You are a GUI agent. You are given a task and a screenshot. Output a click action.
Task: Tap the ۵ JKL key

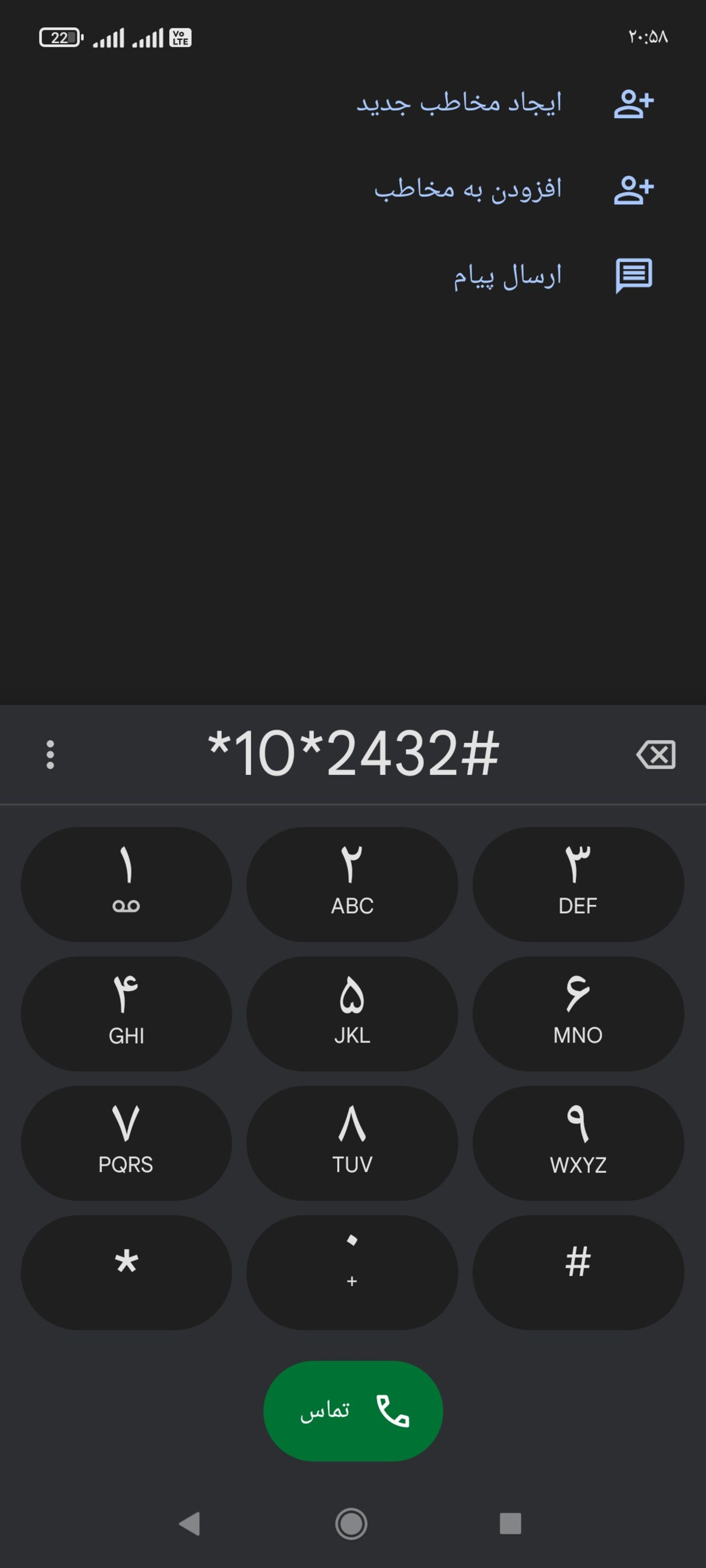[x=352, y=1013]
